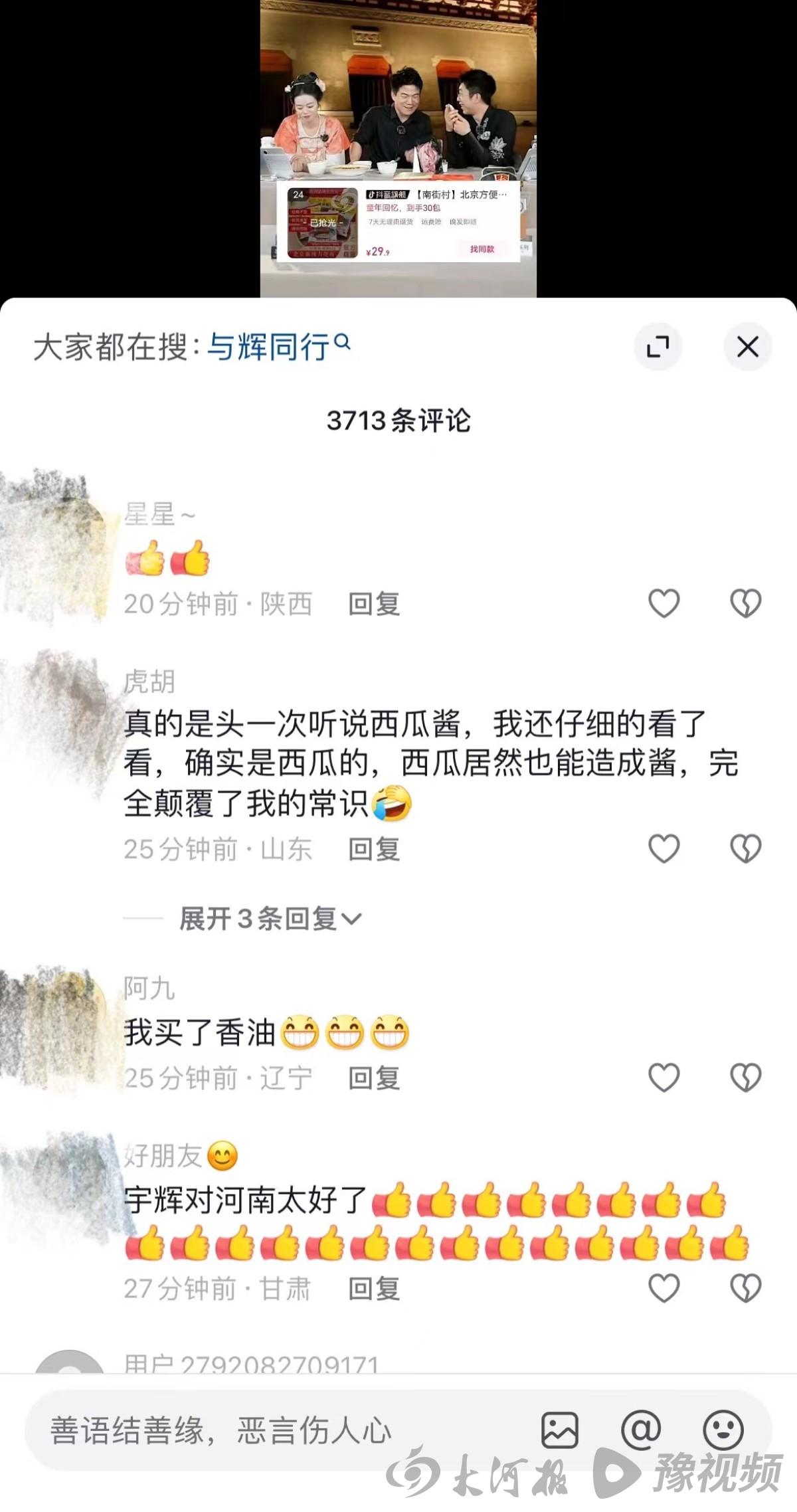Dislike 星星~'s comment
797x1512 pixels.
click(x=745, y=603)
